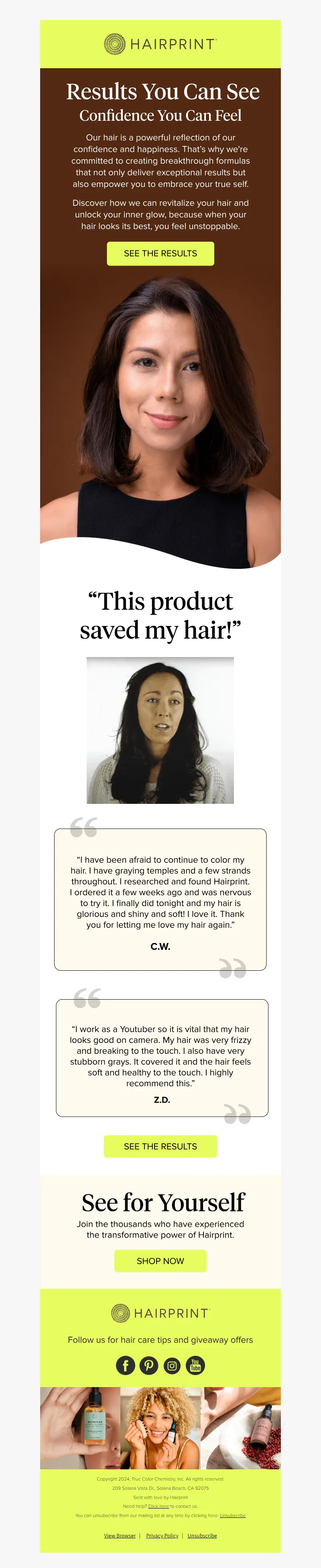
Task: Go to Hairprint's YouTube channel
Action: (195, 1365)
